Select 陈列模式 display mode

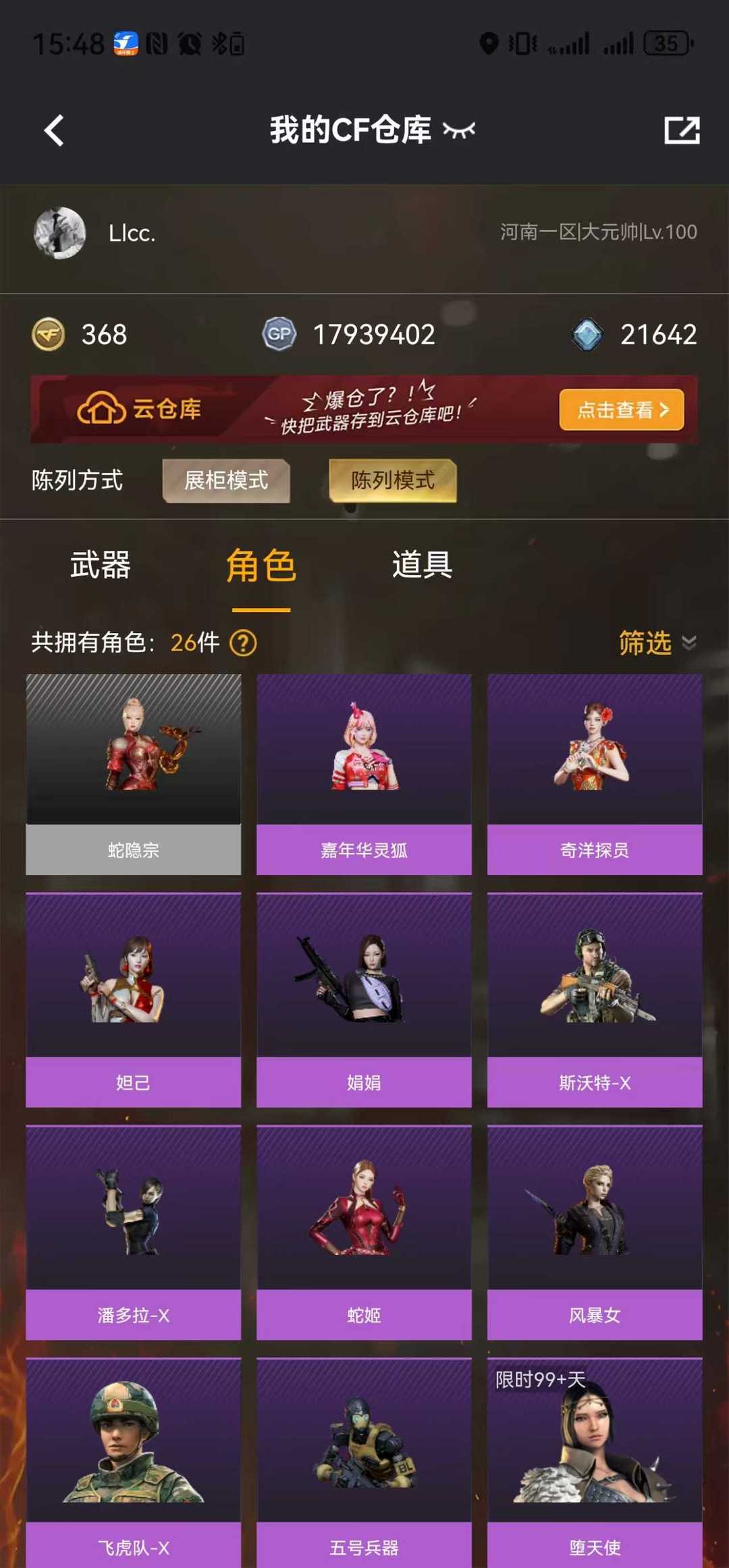(x=393, y=480)
